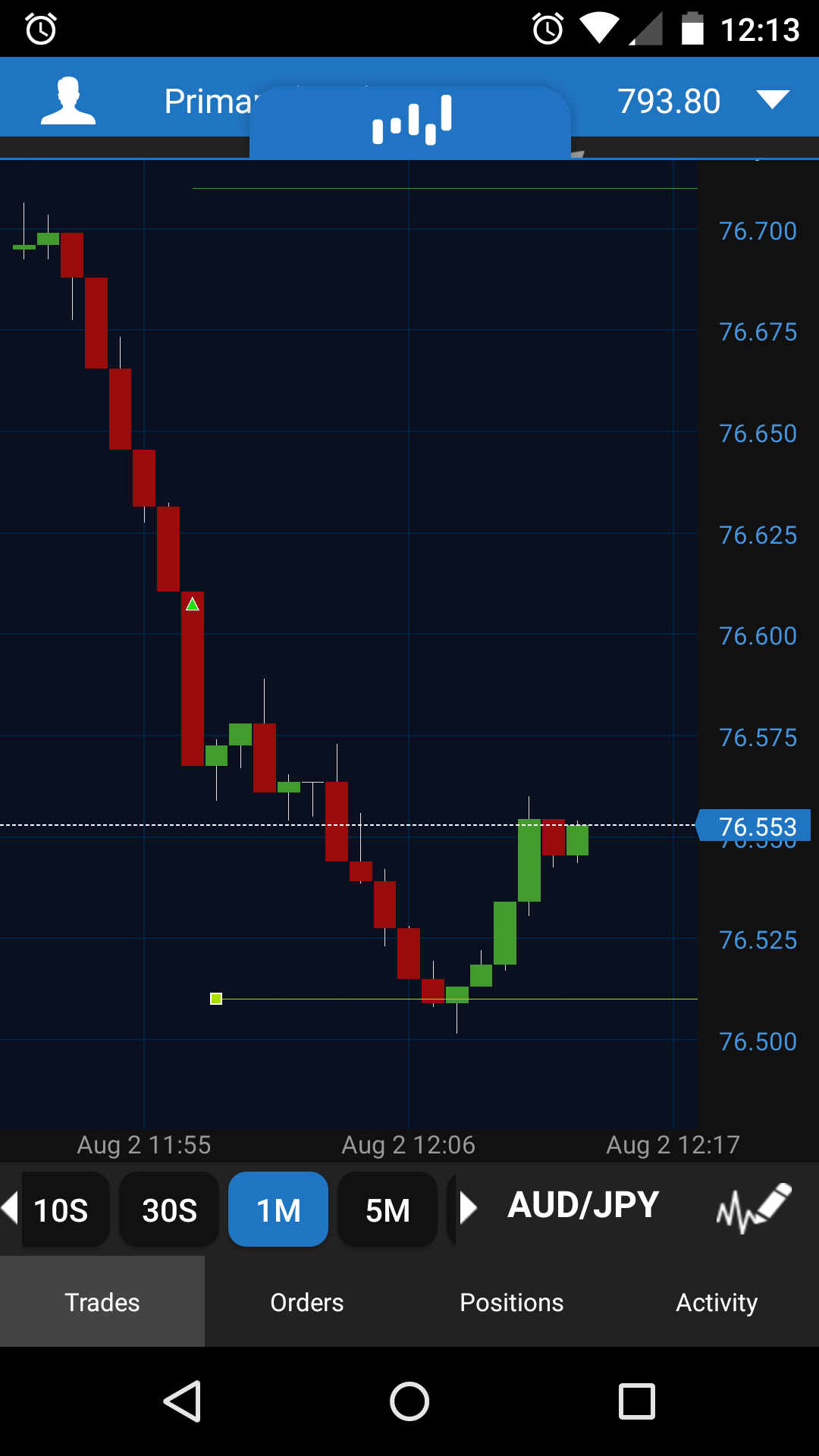
Task: Select the 30S timeframe
Action: 169,1210
